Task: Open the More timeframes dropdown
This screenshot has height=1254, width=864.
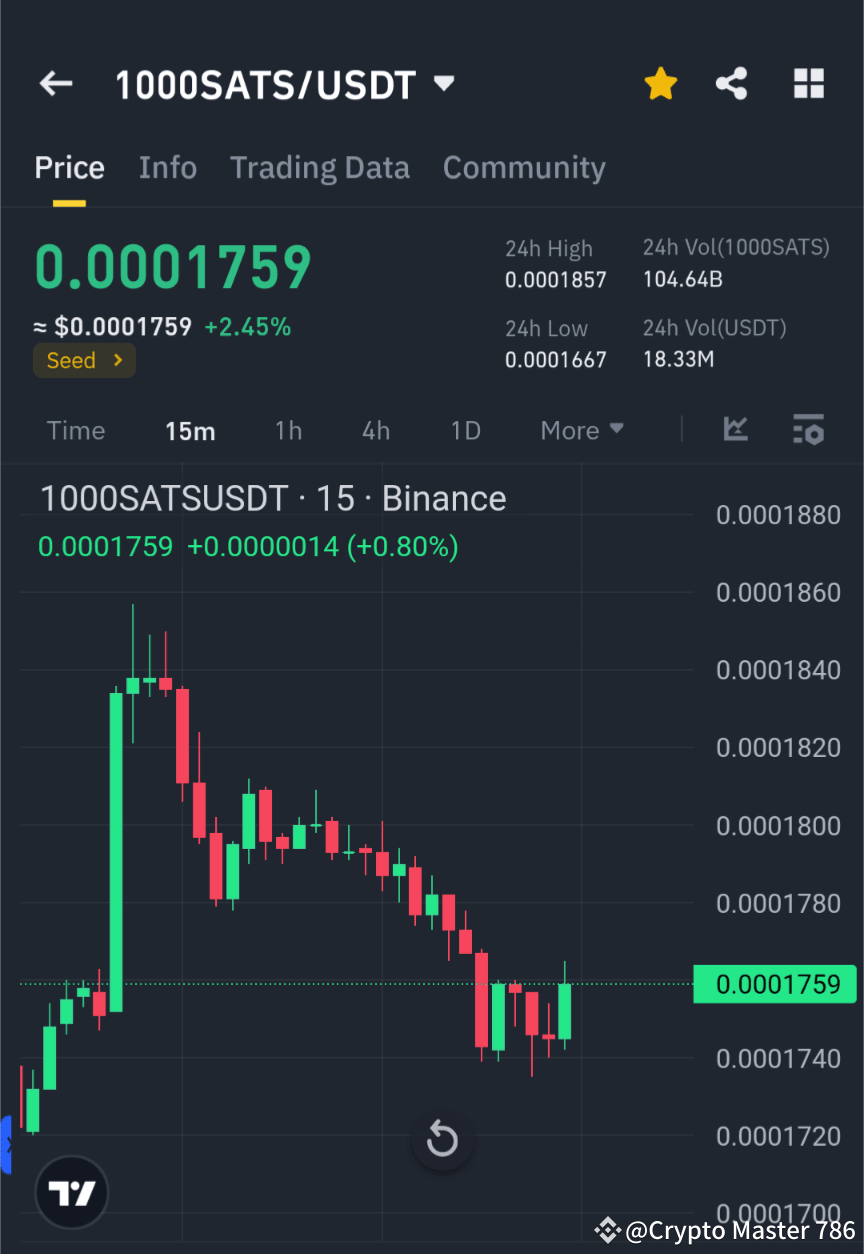Action: 581,430
